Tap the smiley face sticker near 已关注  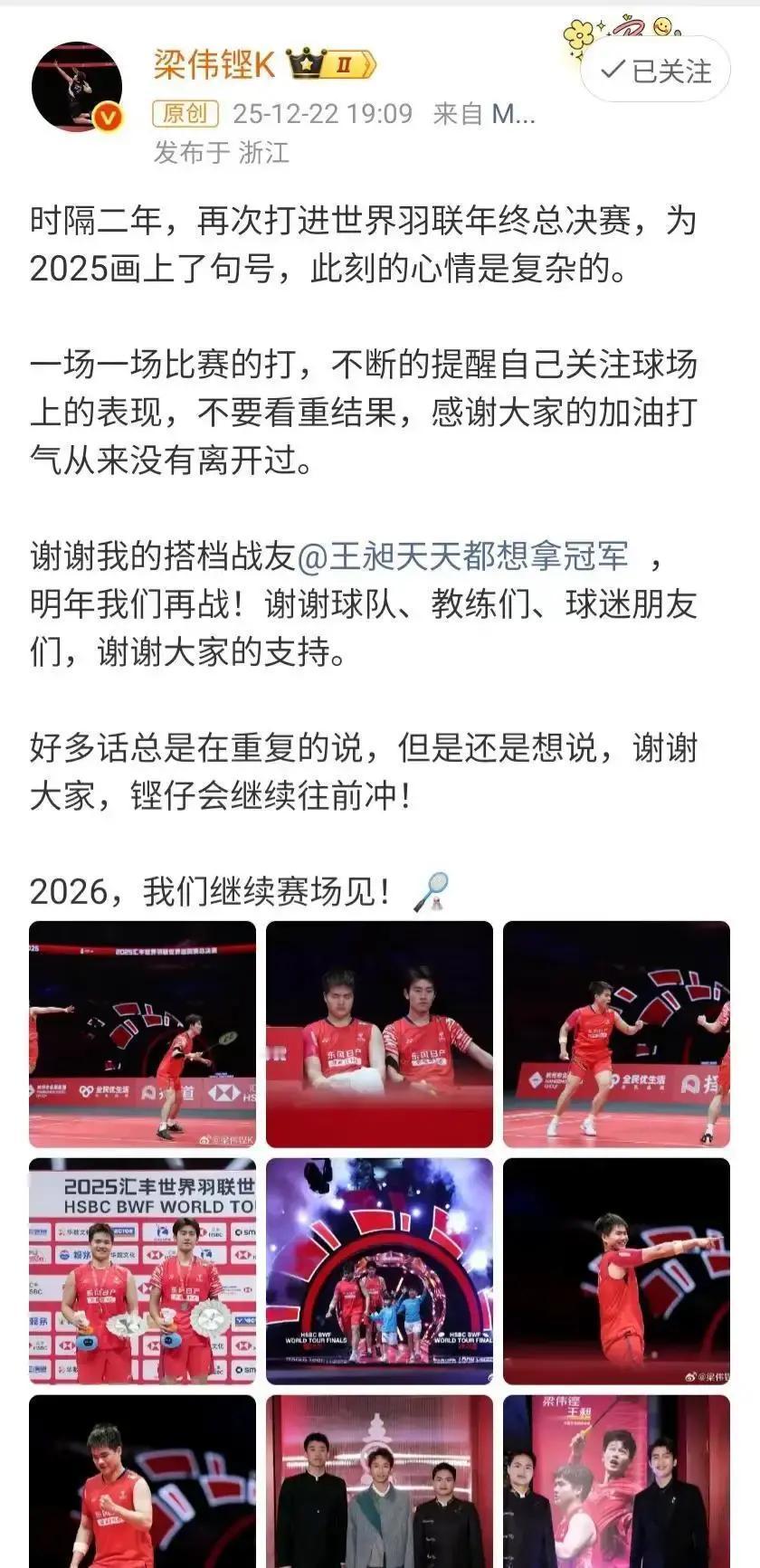click(x=661, y=24)
